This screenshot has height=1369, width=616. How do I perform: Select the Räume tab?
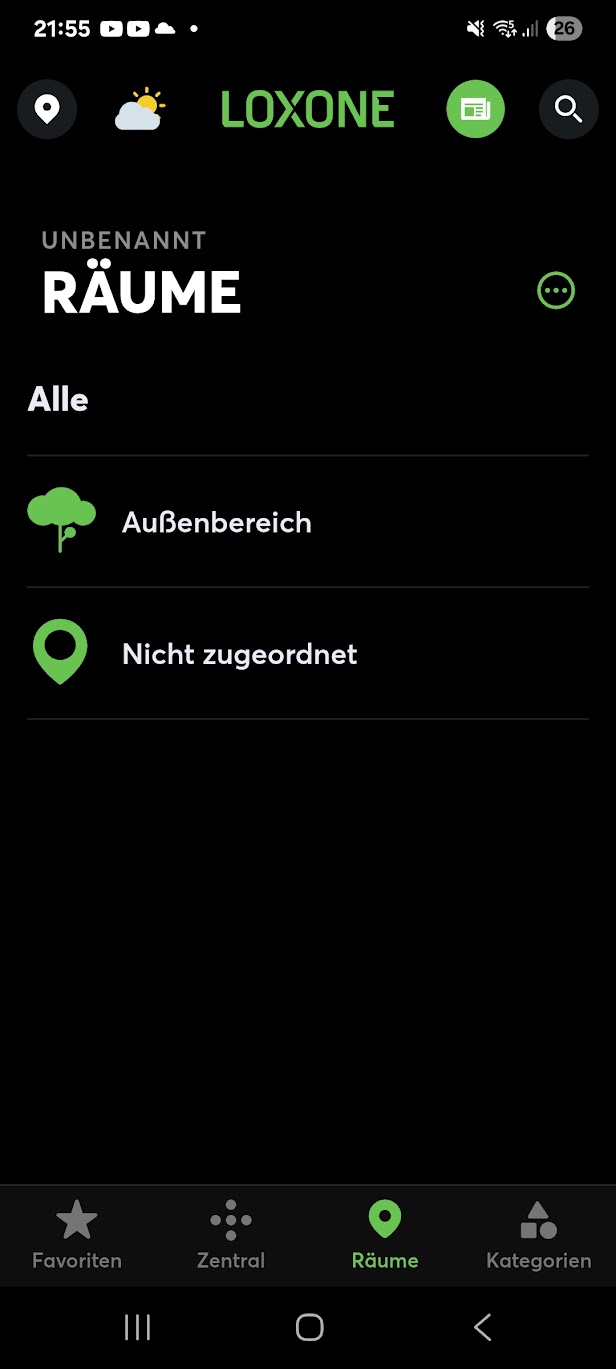pyautogui.click(x=385, y=1236)
